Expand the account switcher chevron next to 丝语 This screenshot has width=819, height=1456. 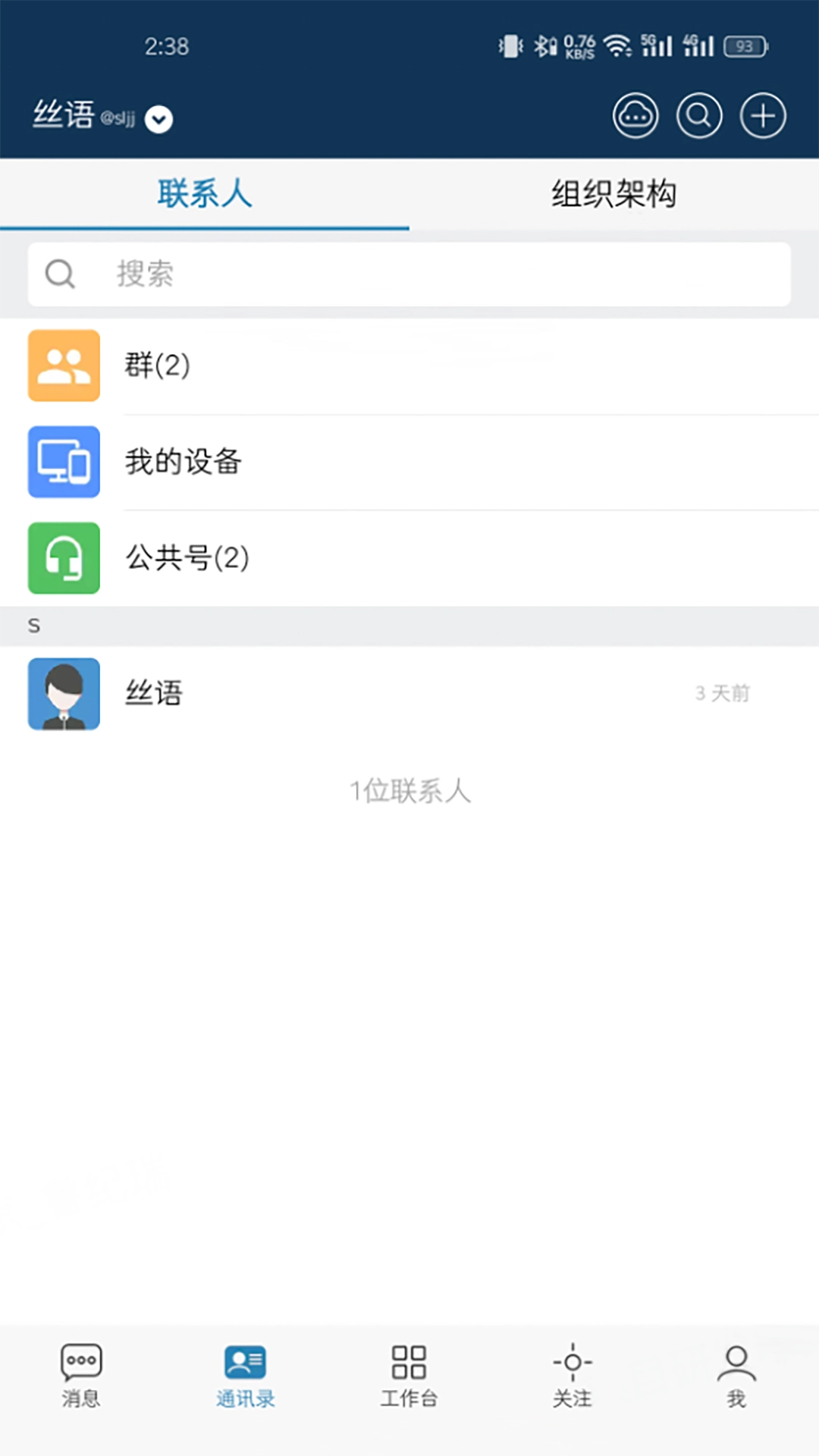point(159,119)
